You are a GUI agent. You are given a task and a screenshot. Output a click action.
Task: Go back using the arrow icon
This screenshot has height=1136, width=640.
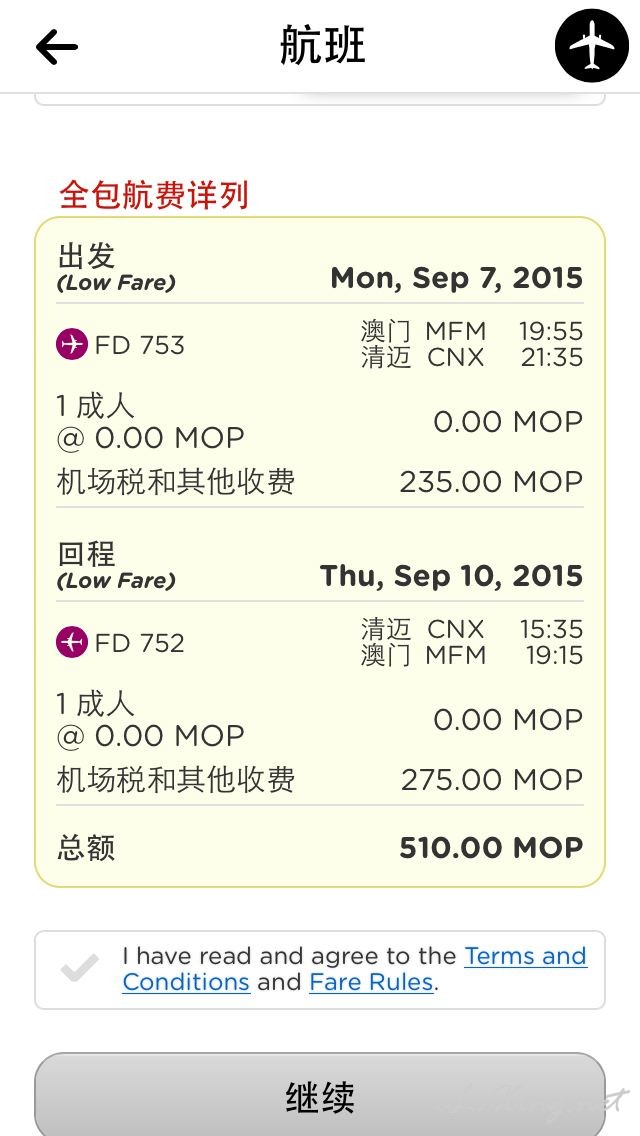57,48
